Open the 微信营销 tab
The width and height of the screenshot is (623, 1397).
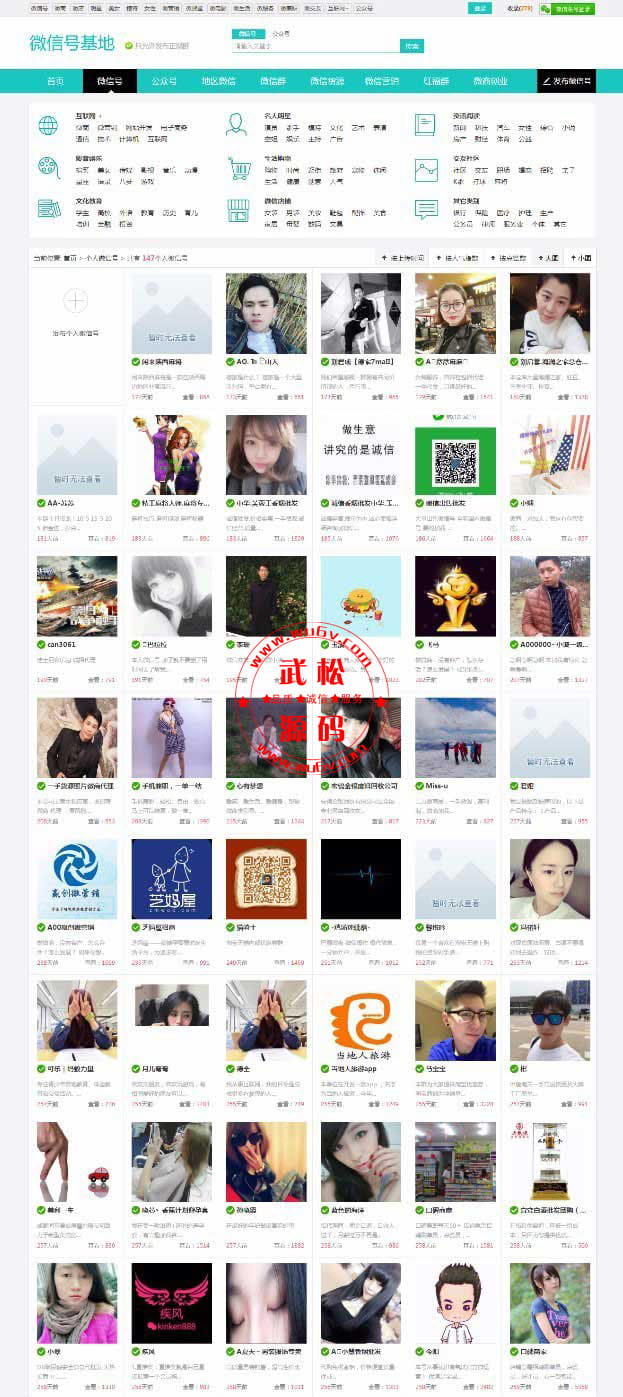[x=381, y=81]
